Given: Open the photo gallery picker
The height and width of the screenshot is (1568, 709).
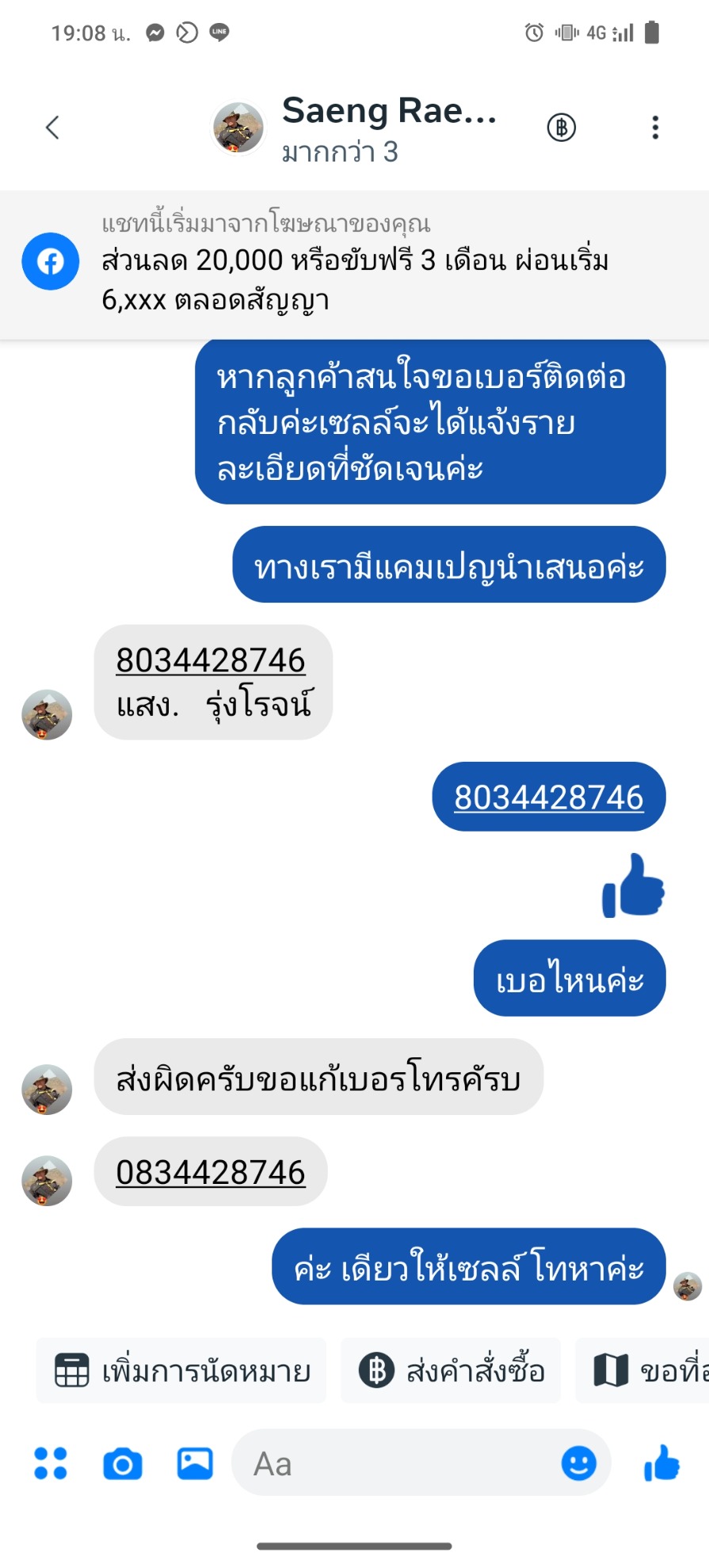Looking at the screenshot, I should pyautogui.click(x=195, y=1463).
